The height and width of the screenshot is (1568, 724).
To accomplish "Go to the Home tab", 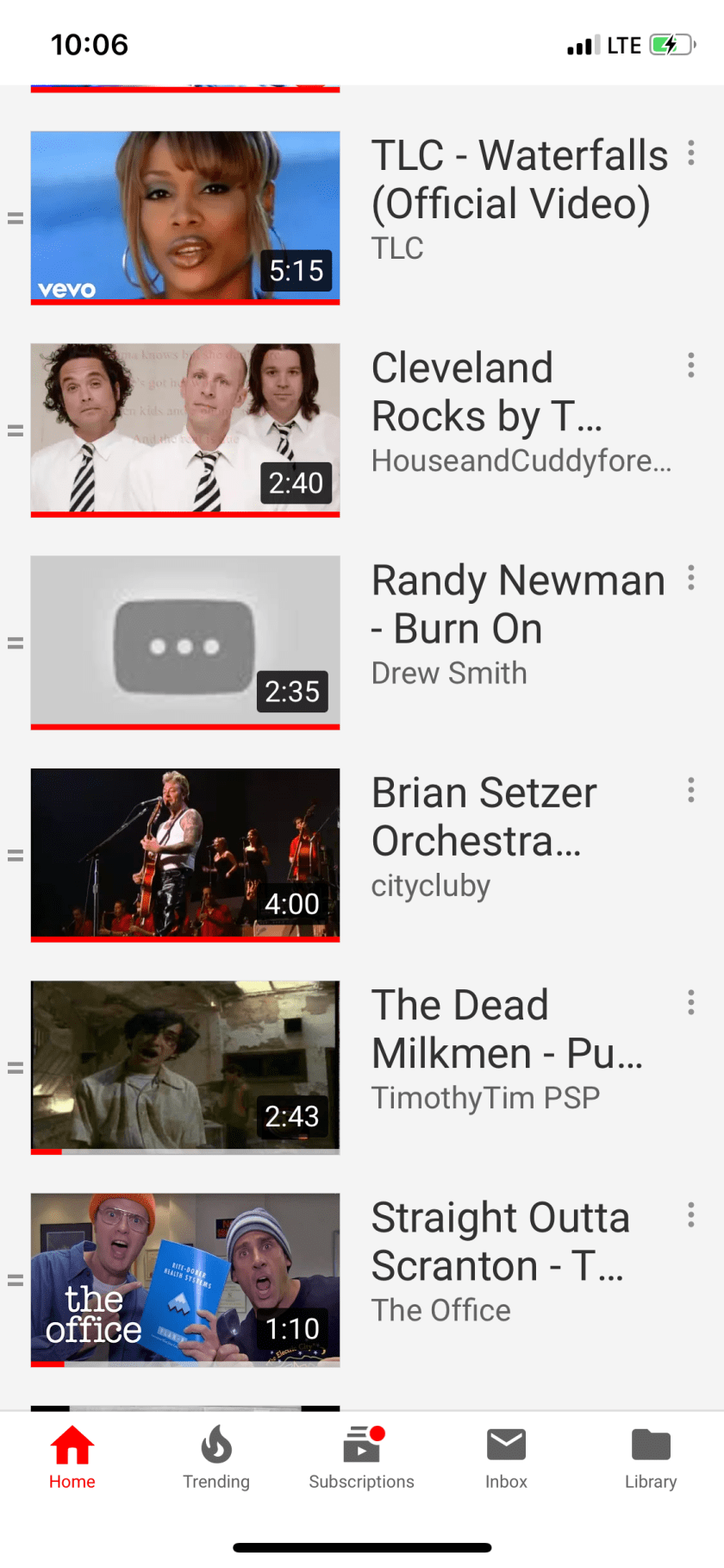I will (72, 1458).
